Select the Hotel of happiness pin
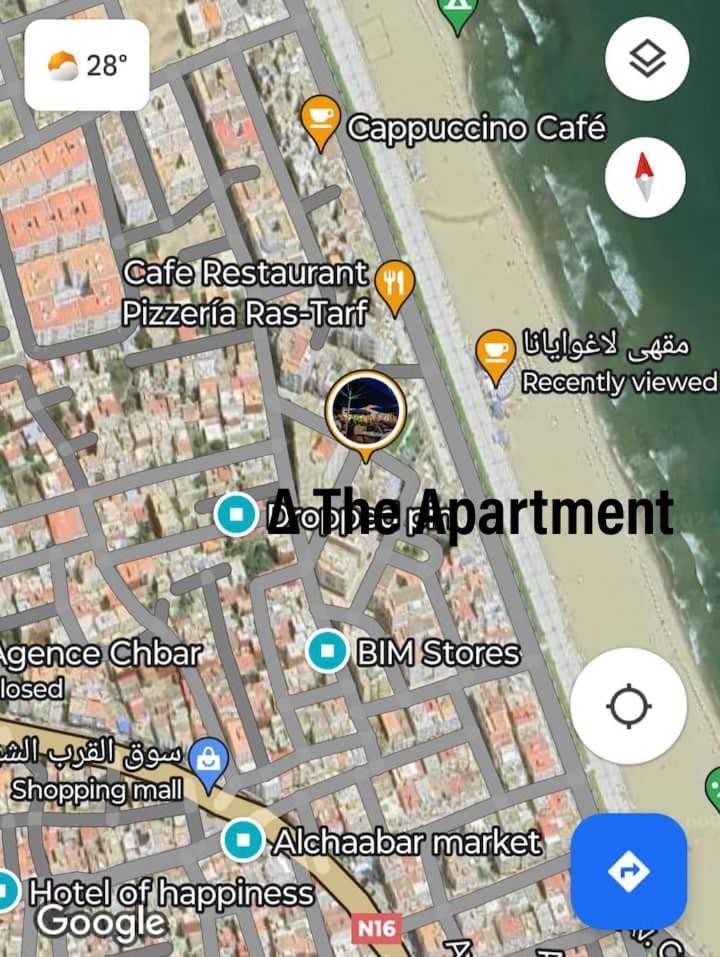The width and height of the screenshot is (720, 957). tap(6, 890)
